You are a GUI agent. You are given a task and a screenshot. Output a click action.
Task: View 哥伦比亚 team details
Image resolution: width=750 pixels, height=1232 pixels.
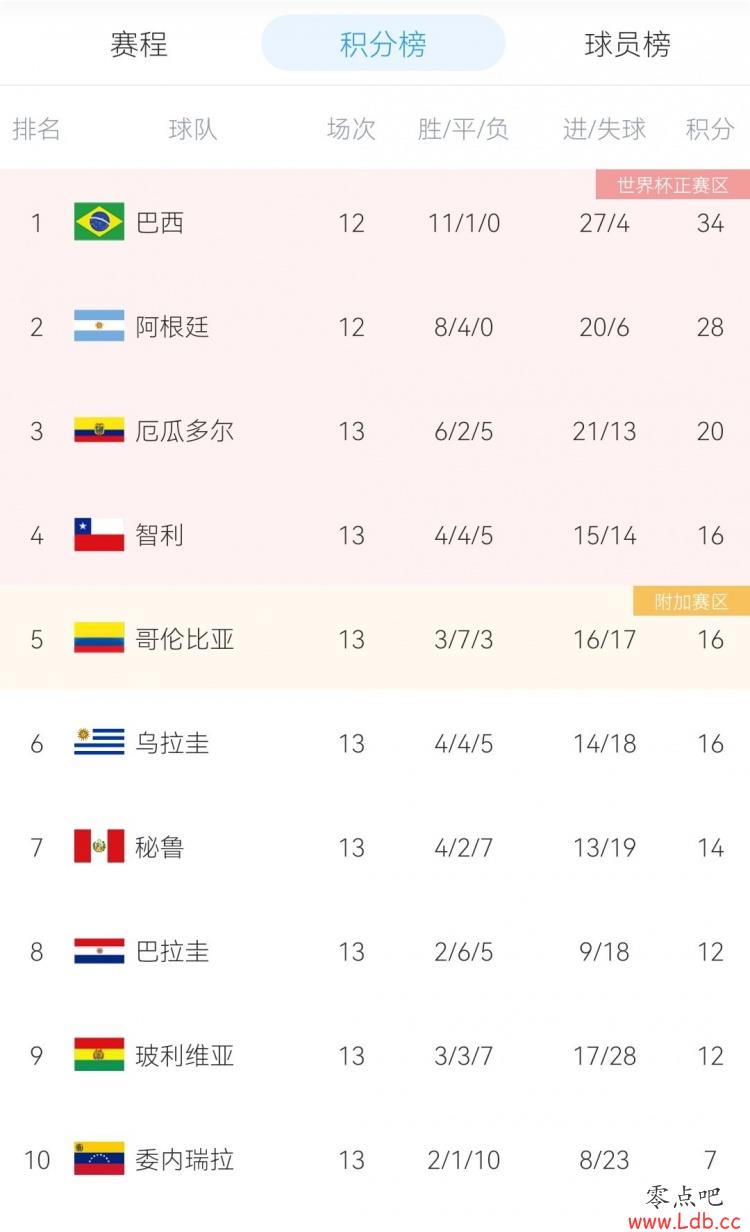[375, 638]
